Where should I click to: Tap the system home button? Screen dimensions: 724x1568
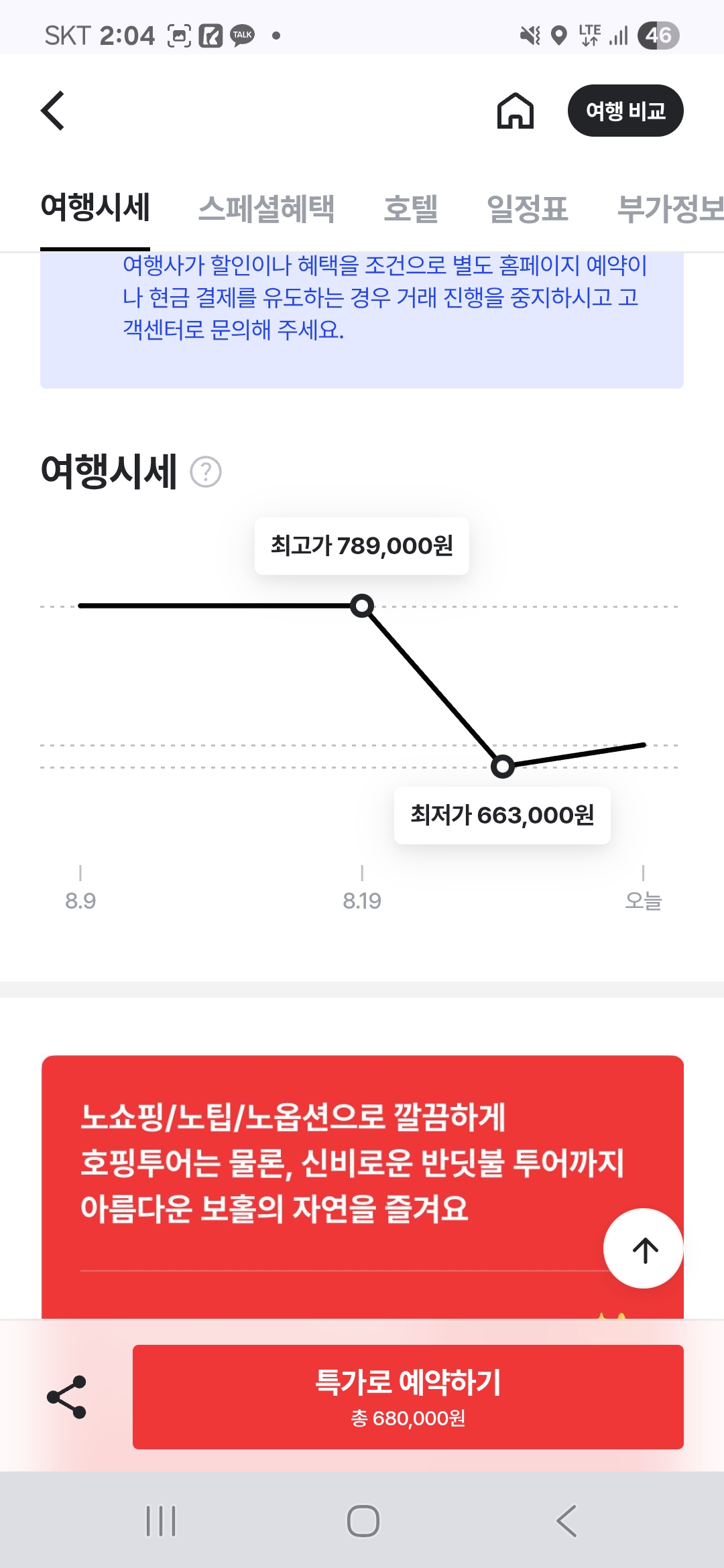[363, 1520]
